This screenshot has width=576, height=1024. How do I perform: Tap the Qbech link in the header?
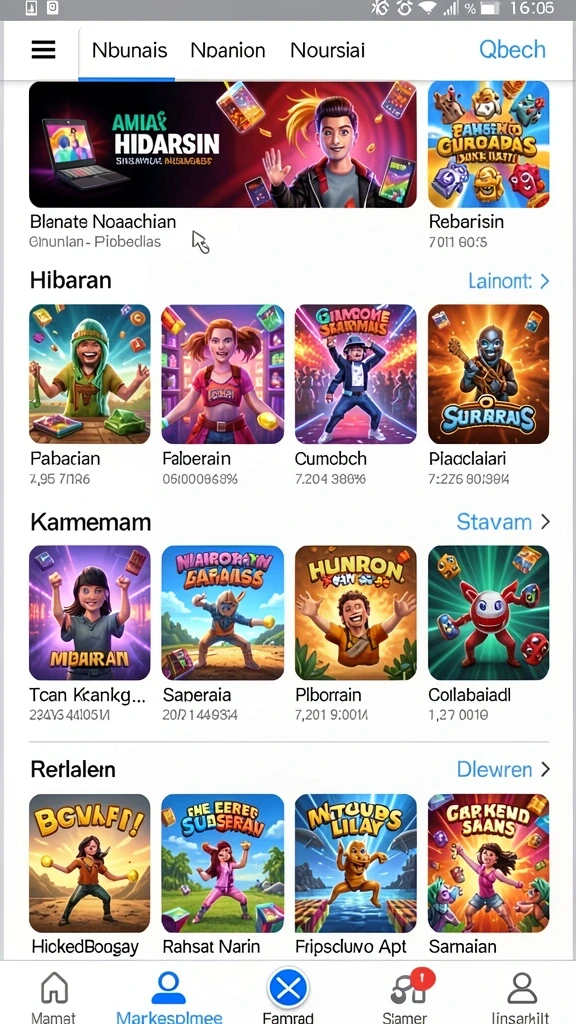512,50
